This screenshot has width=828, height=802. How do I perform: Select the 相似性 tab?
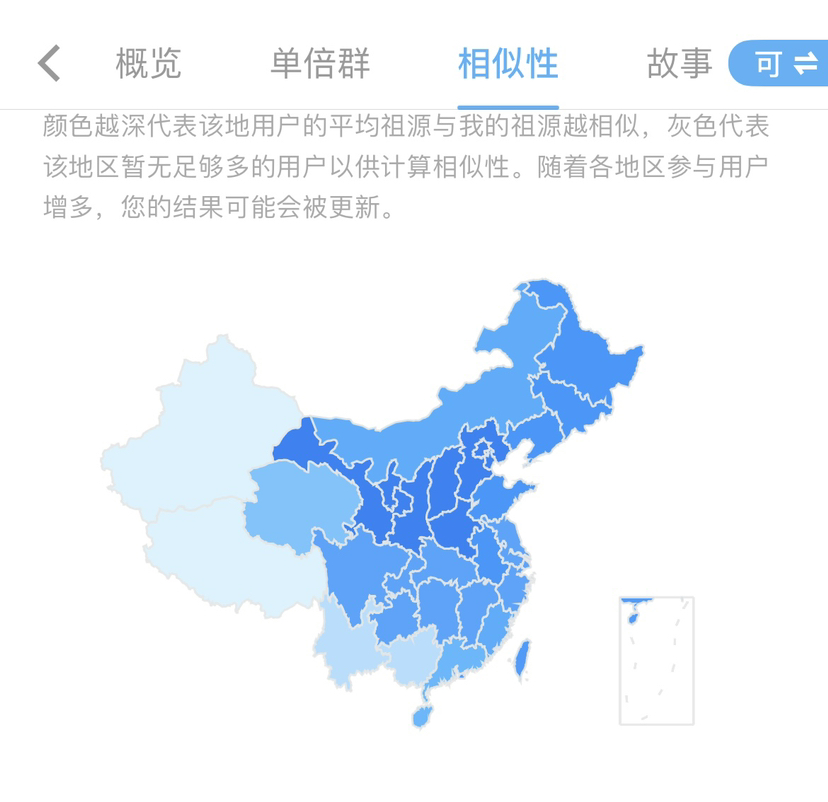click(508, 64)
